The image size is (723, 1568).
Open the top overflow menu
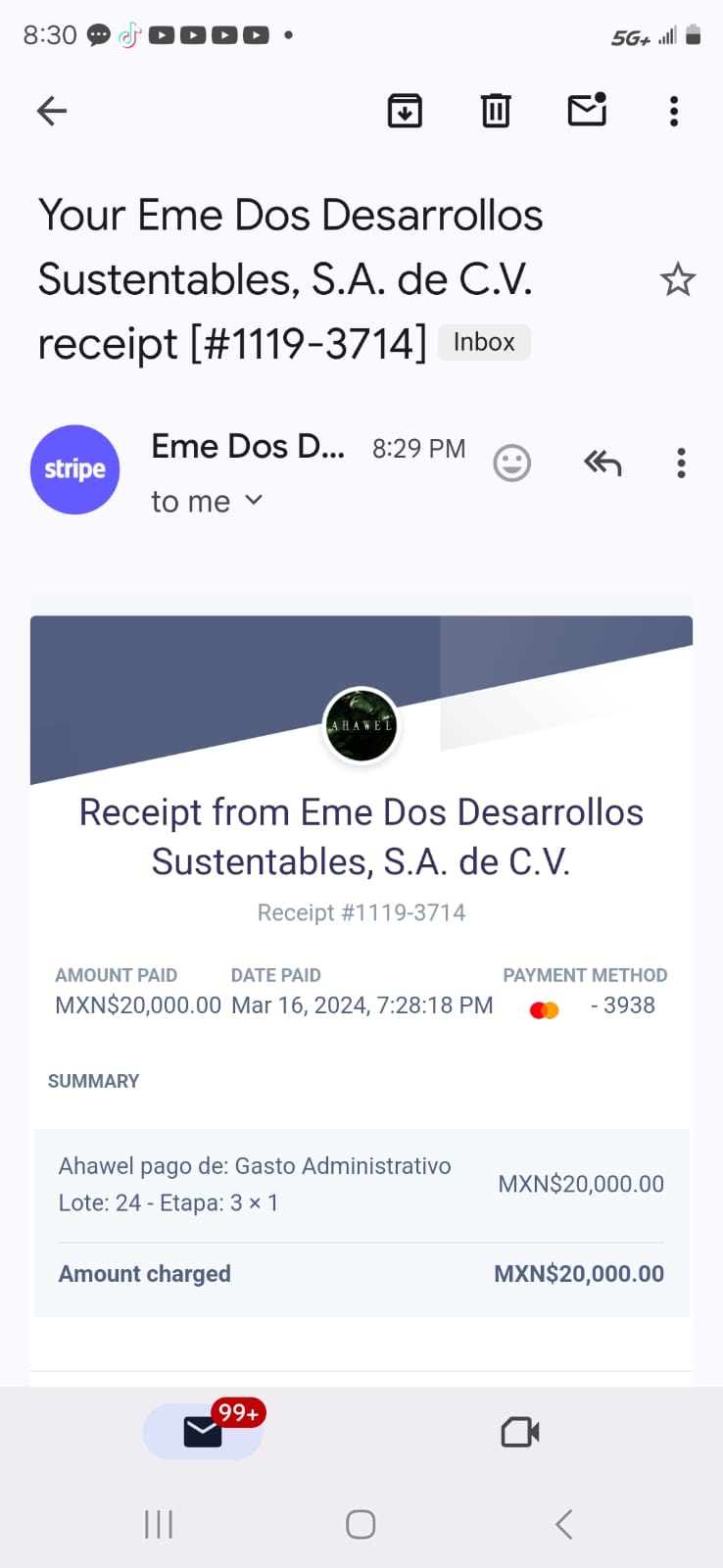(x=674, y=111)
